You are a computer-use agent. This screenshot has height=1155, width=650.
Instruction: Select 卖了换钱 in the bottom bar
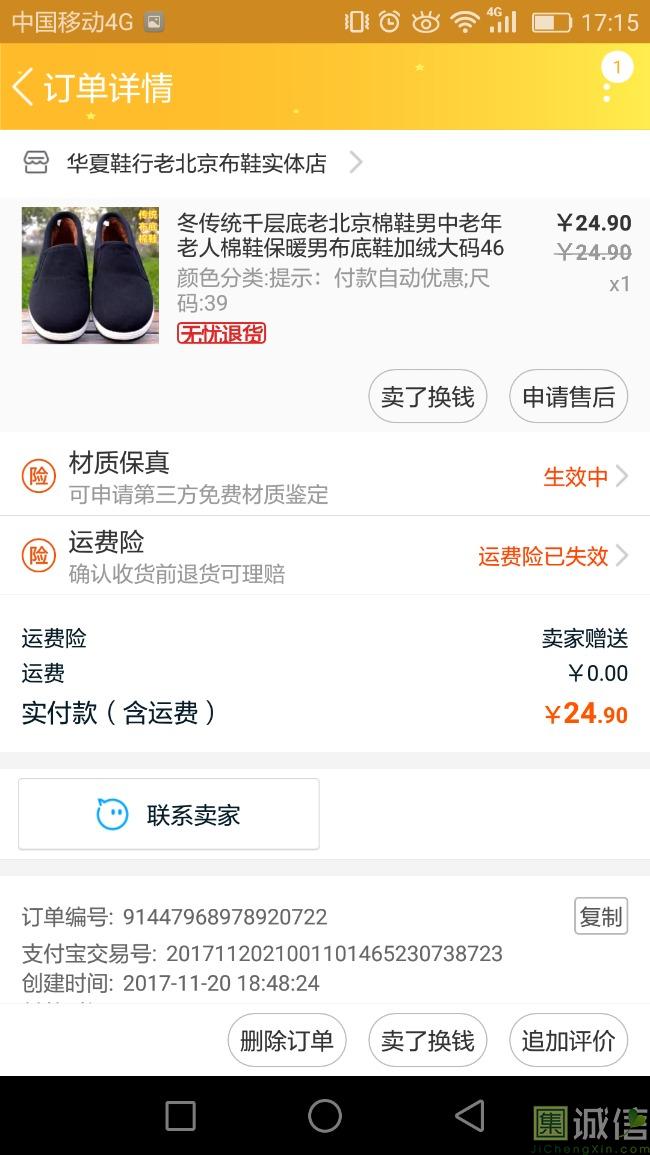pos(427,1040)
